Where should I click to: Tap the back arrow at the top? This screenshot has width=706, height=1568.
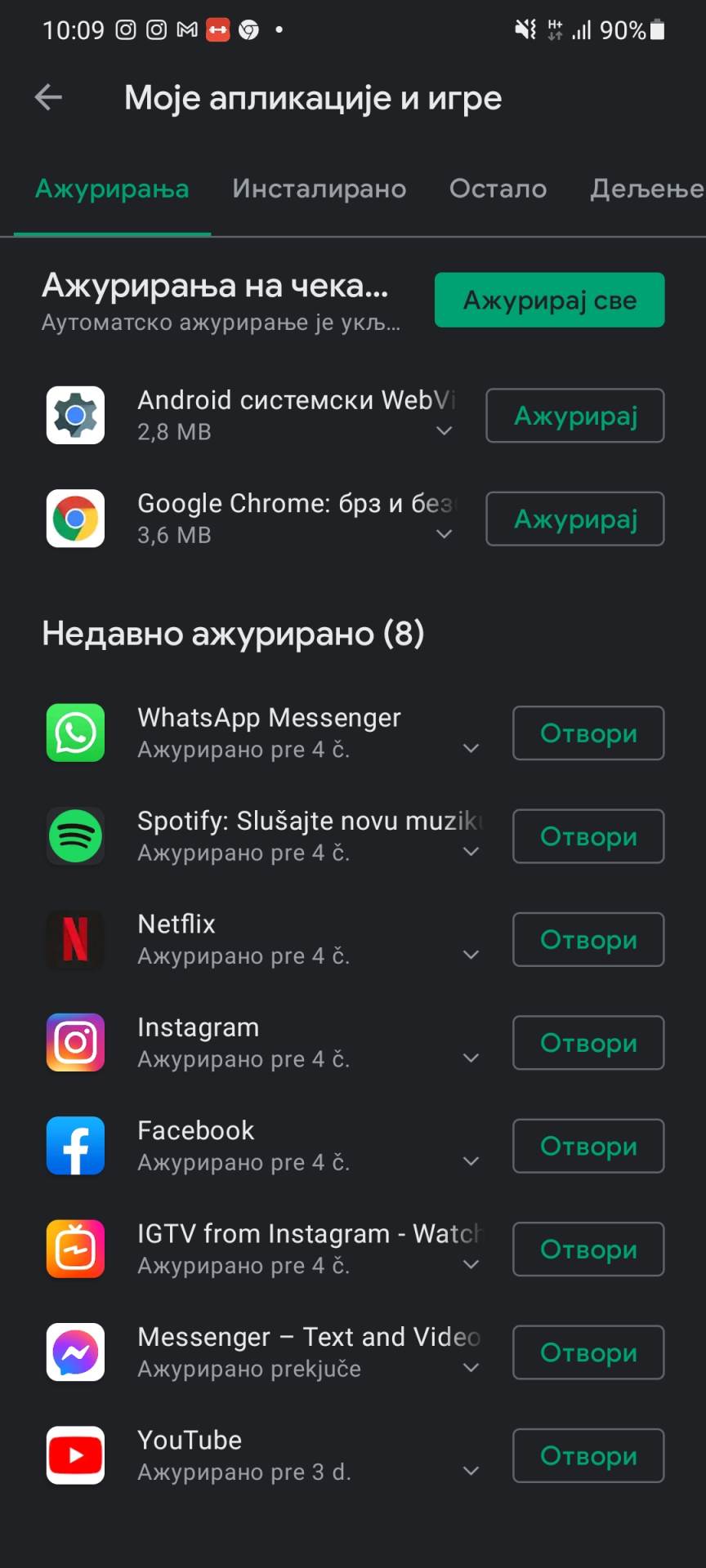point(48,97)
